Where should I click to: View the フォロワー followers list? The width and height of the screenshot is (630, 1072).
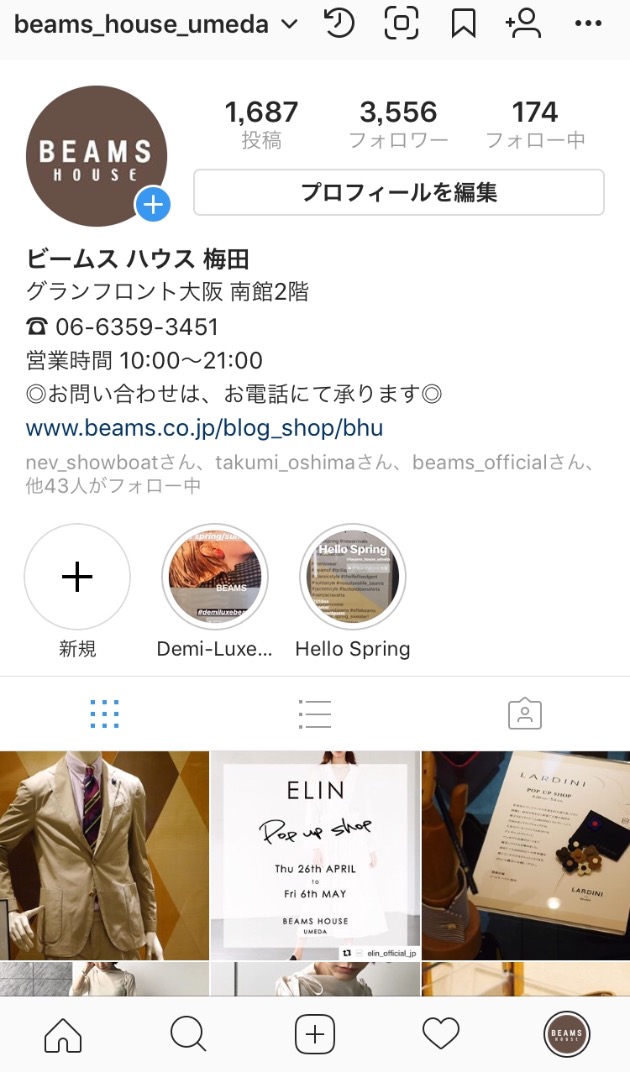click(x=398, y=124)
